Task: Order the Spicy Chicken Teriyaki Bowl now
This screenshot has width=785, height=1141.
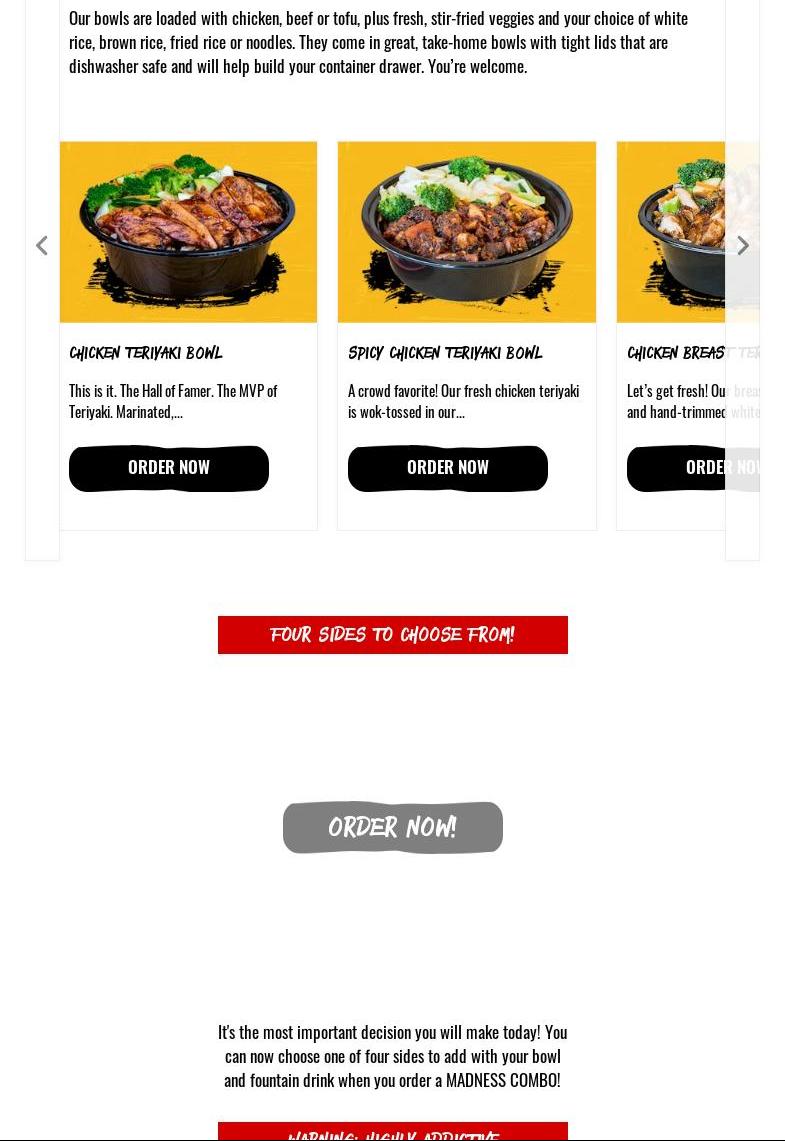Action: (x=448, y=468)
